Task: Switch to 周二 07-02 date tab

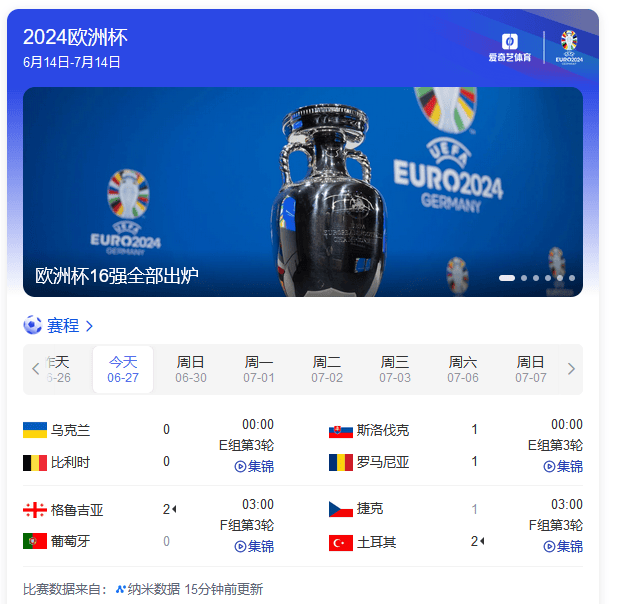Action: click(x=327, y=369)
